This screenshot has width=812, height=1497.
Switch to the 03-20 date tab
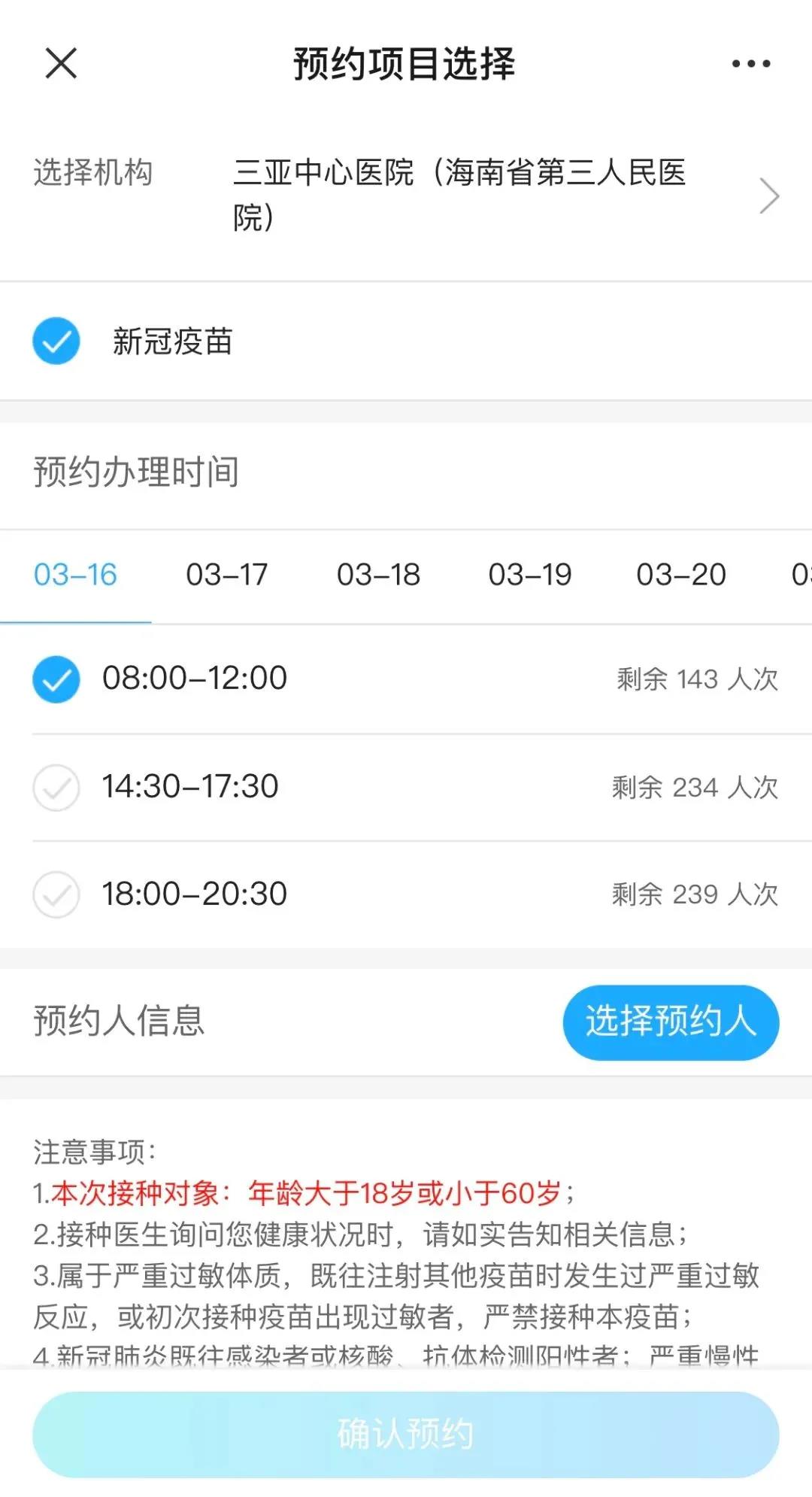pyautogui.click(x=680, y=574)
